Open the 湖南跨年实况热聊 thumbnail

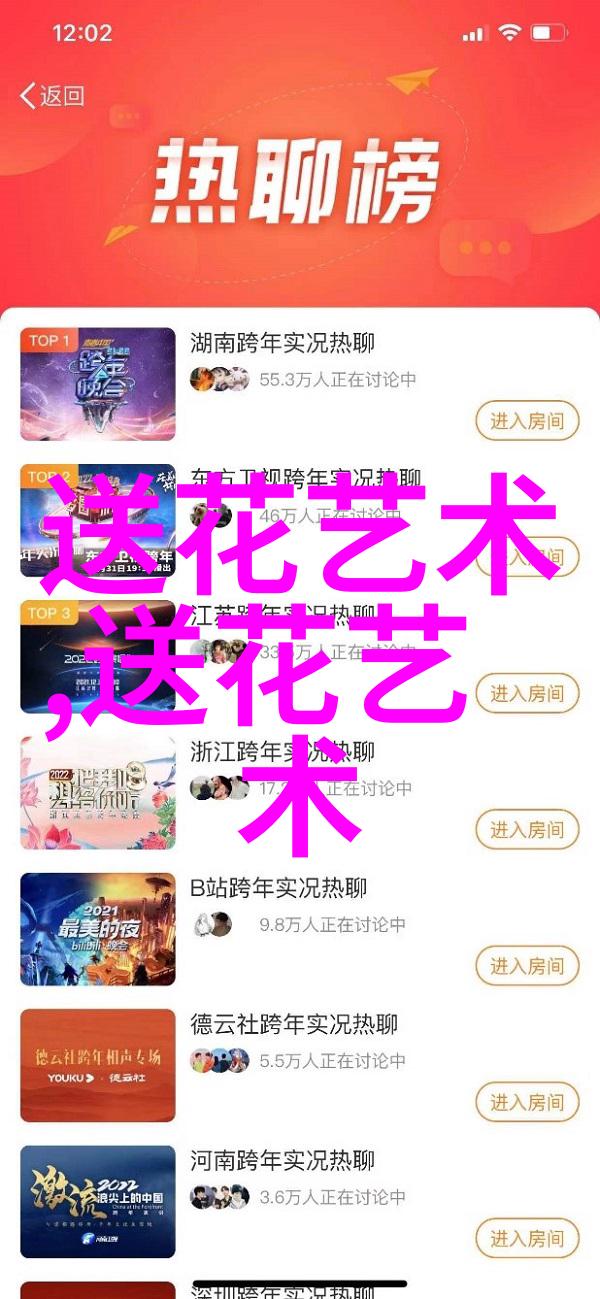(x=97, y=384)
